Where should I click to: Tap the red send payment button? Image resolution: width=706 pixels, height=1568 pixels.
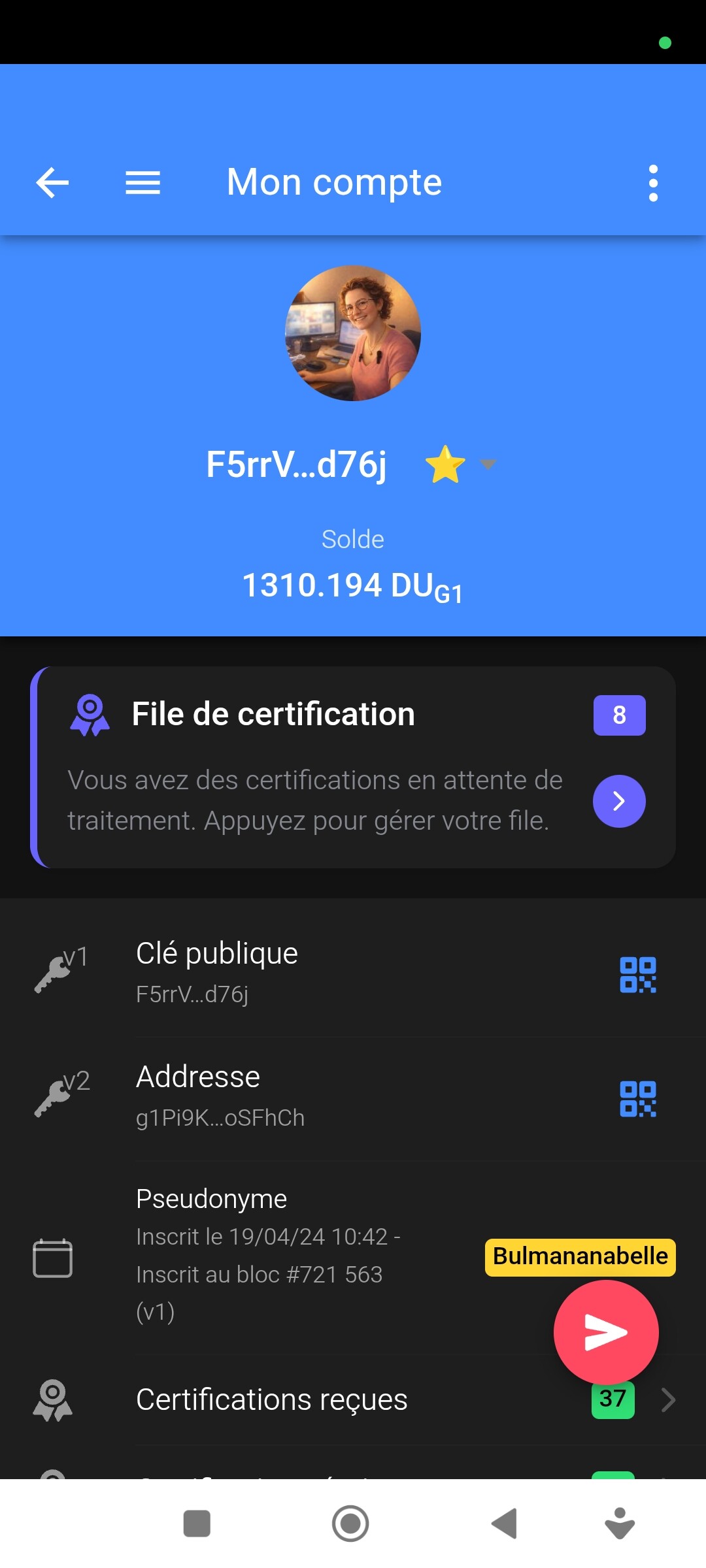click(605, 1331)
